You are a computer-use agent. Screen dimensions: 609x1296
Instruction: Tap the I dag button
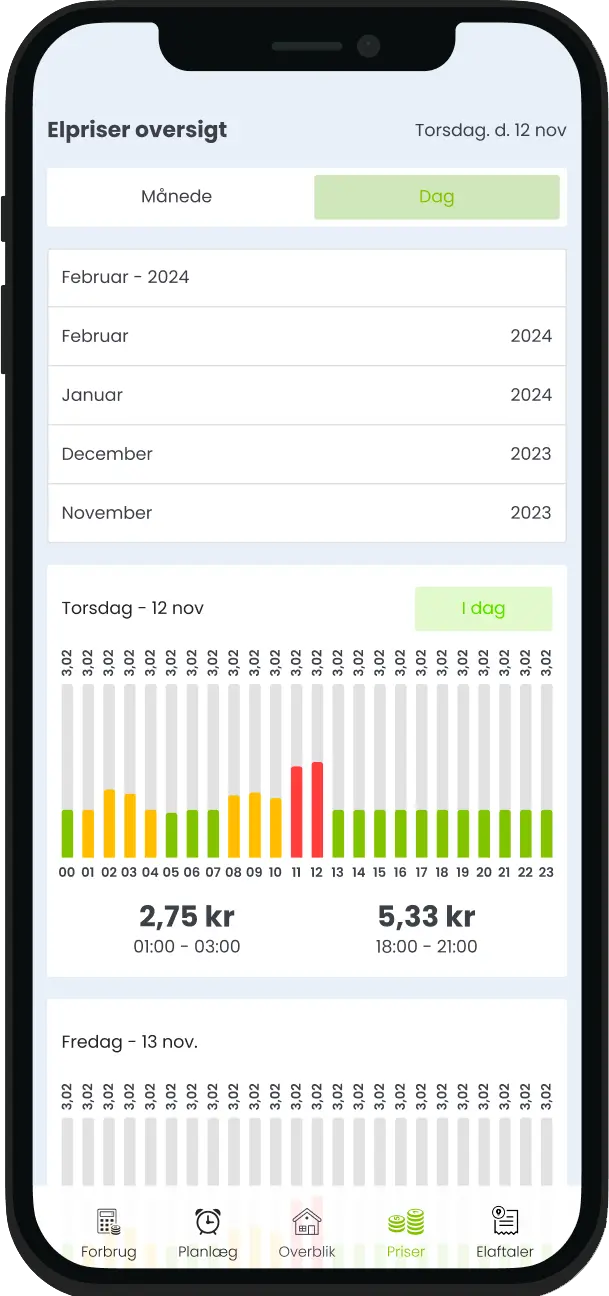tap(483, 609)
